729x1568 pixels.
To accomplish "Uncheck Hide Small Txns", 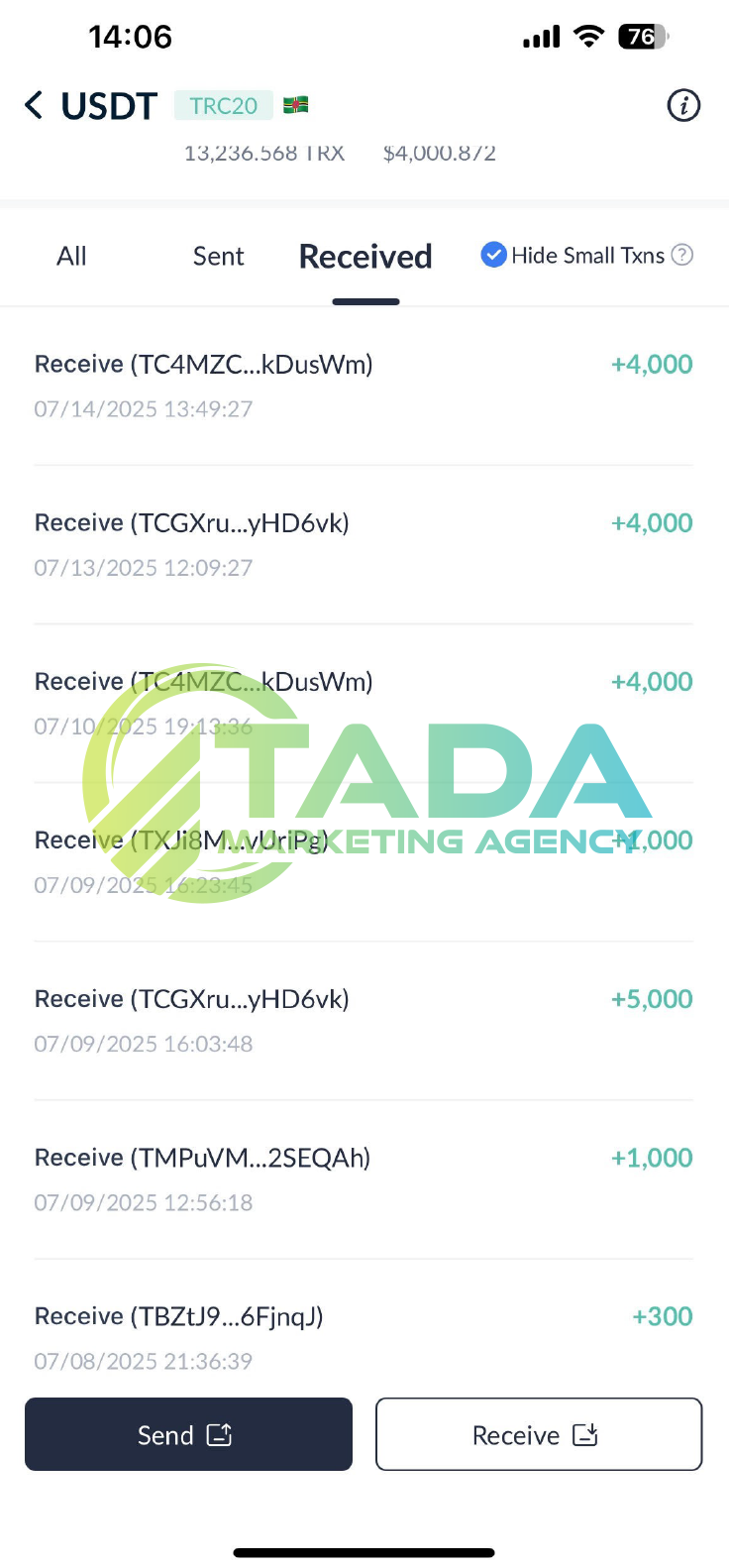I will coord(493,255).
